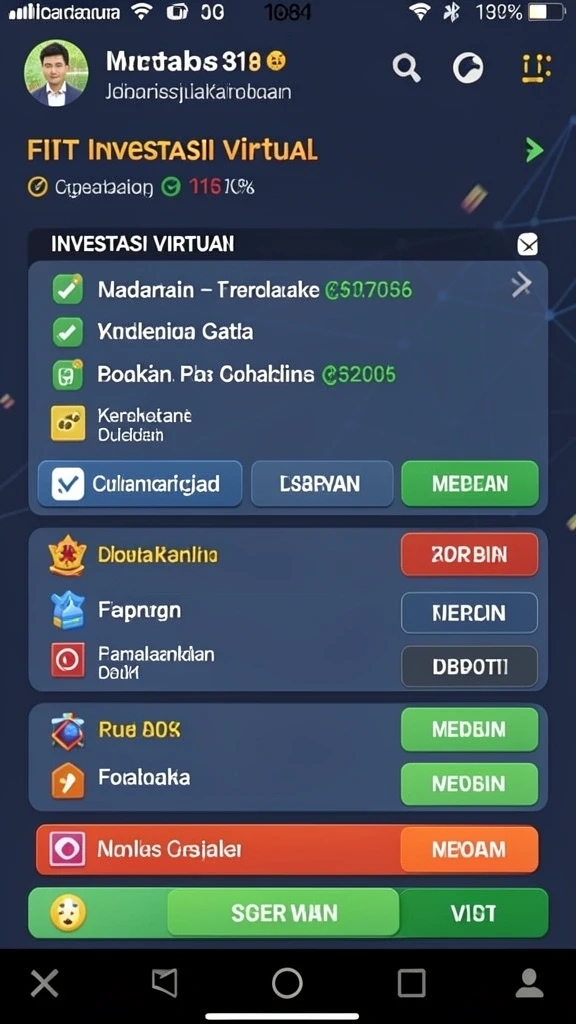
Task: Tap the green MEBEAN button
Action: [470, 484]
